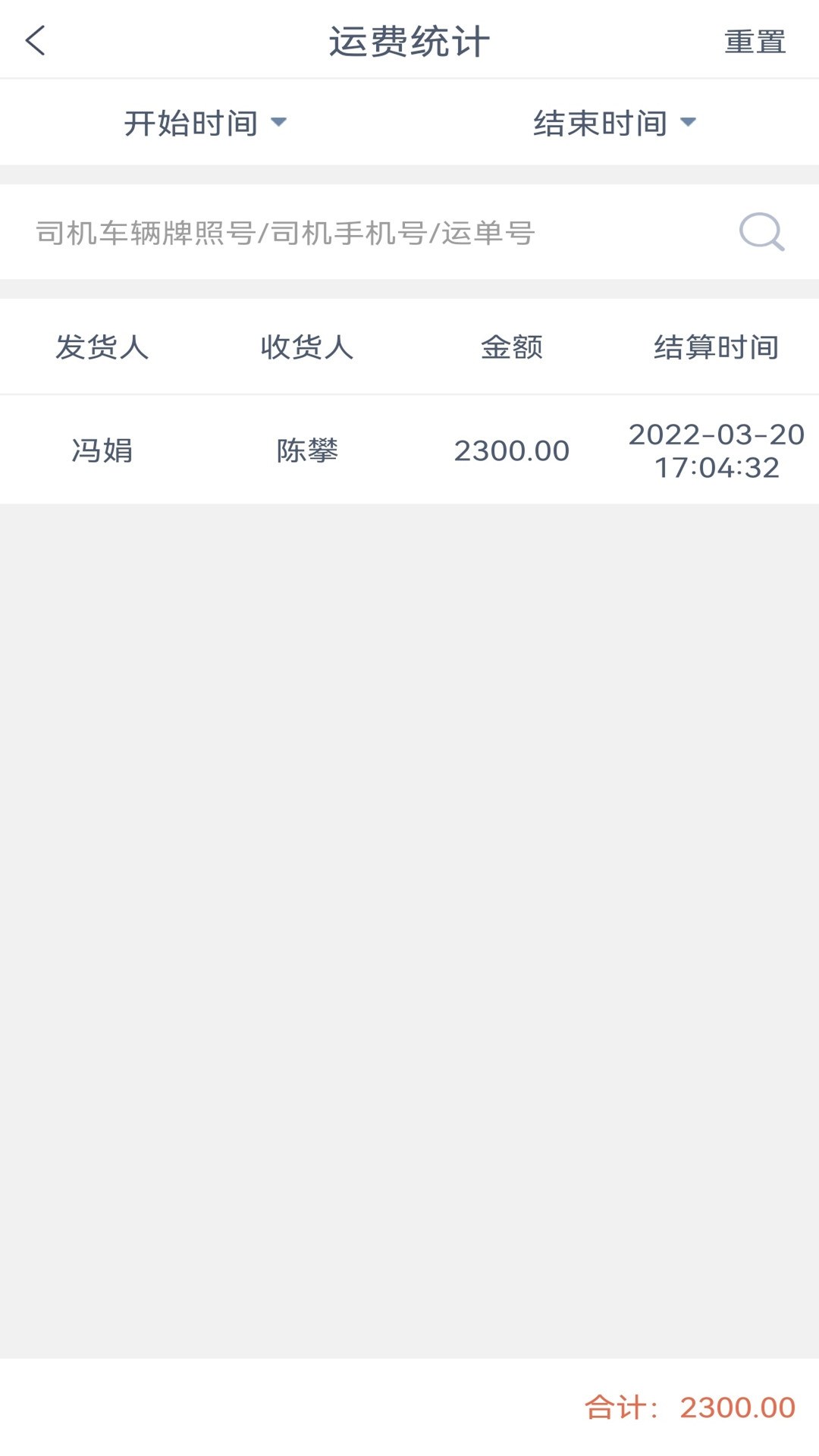Open the 结束时间 date dropdown
Screen dimensions: 819x1456
(614, 123)
